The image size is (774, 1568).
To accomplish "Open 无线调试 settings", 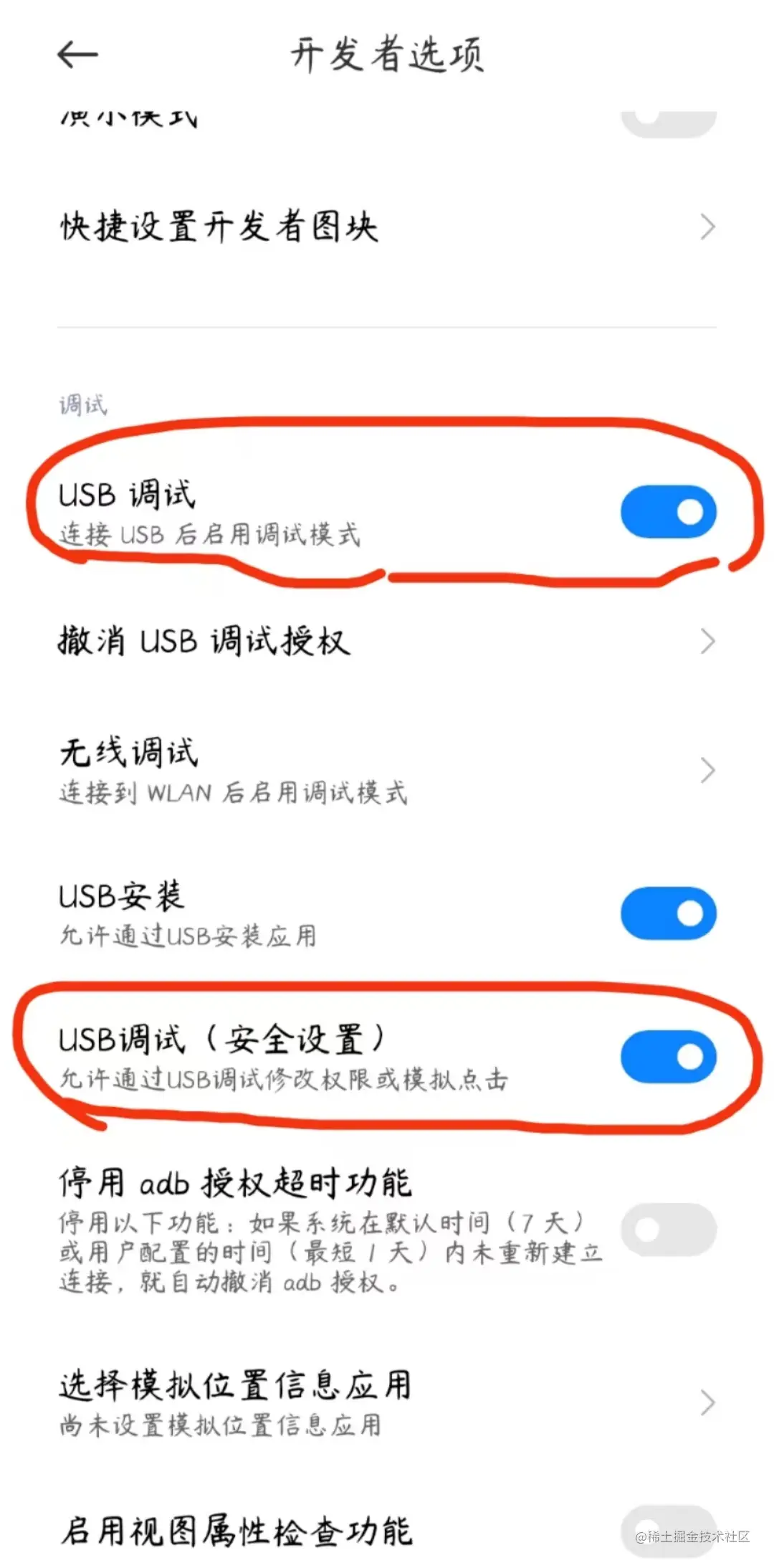I will pyautogui.click(x=387, y=771).
